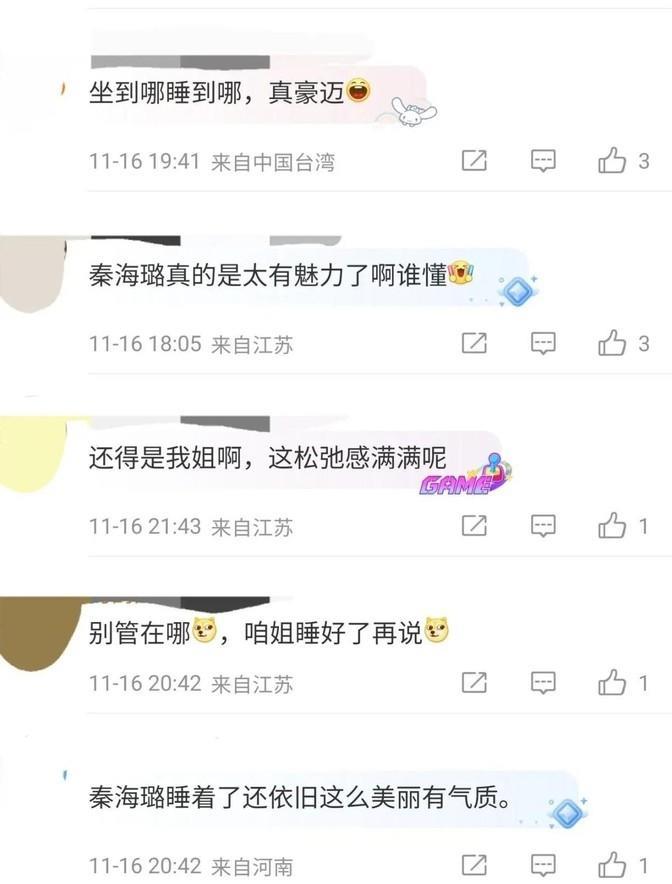Share the comment "咱姐睡好了再说"
The height and width of the screenshot is (884, 672).
pos(474,684)
